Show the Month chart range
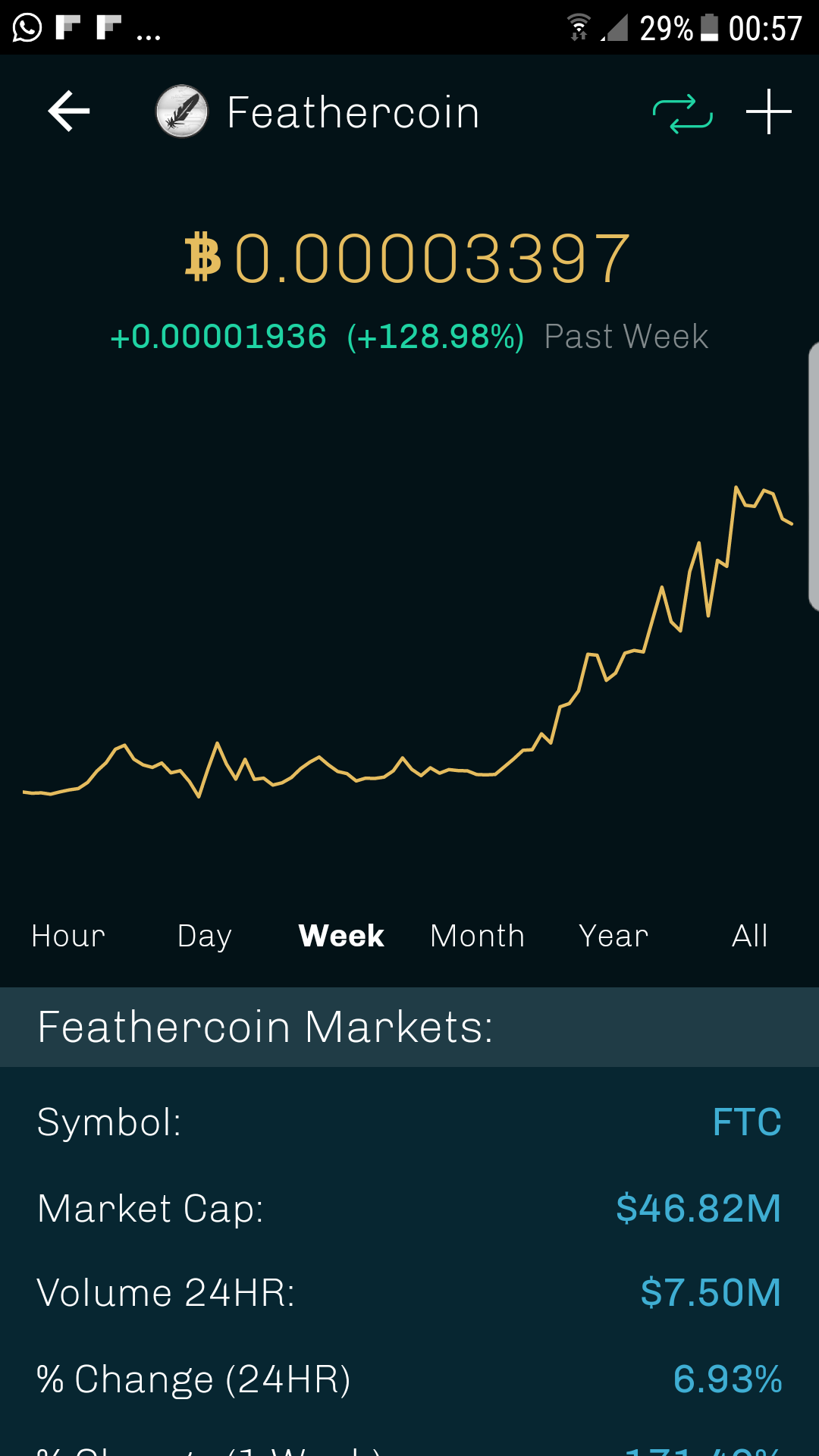Viewport: 819px width, 1456px height. (x=478, y=936)
